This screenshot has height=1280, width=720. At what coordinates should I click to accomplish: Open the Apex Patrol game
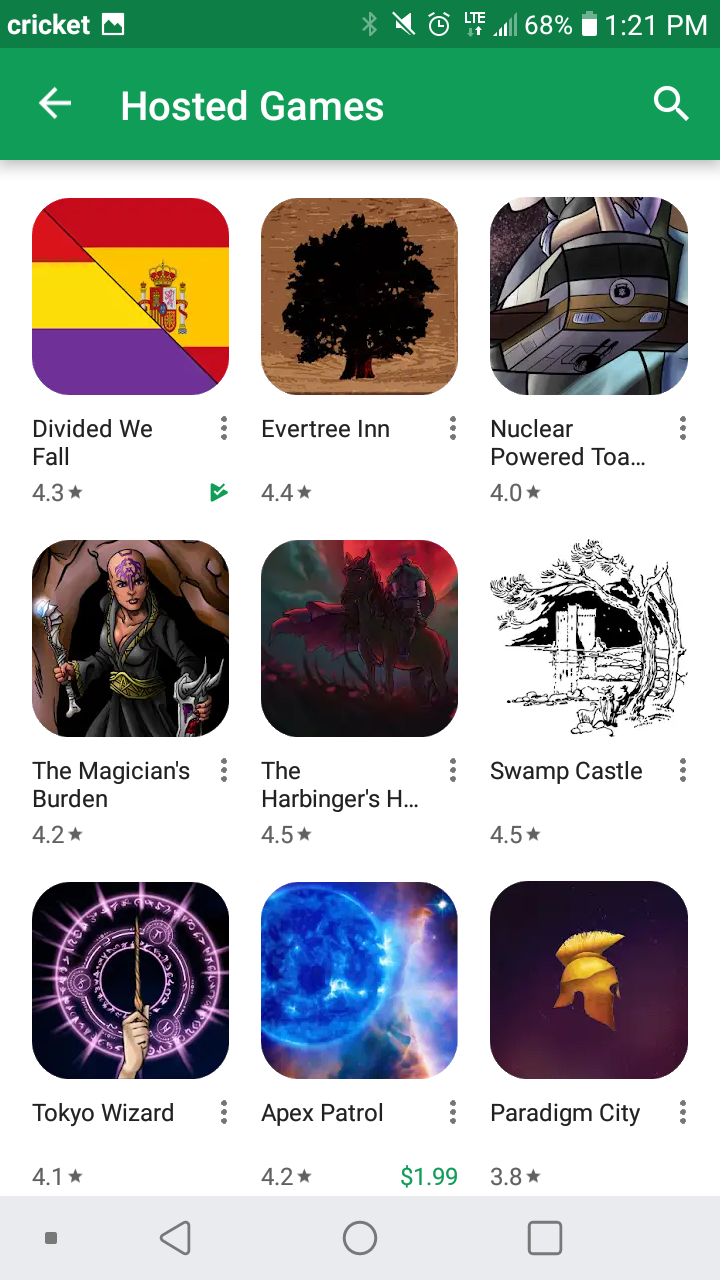[359, 980]
